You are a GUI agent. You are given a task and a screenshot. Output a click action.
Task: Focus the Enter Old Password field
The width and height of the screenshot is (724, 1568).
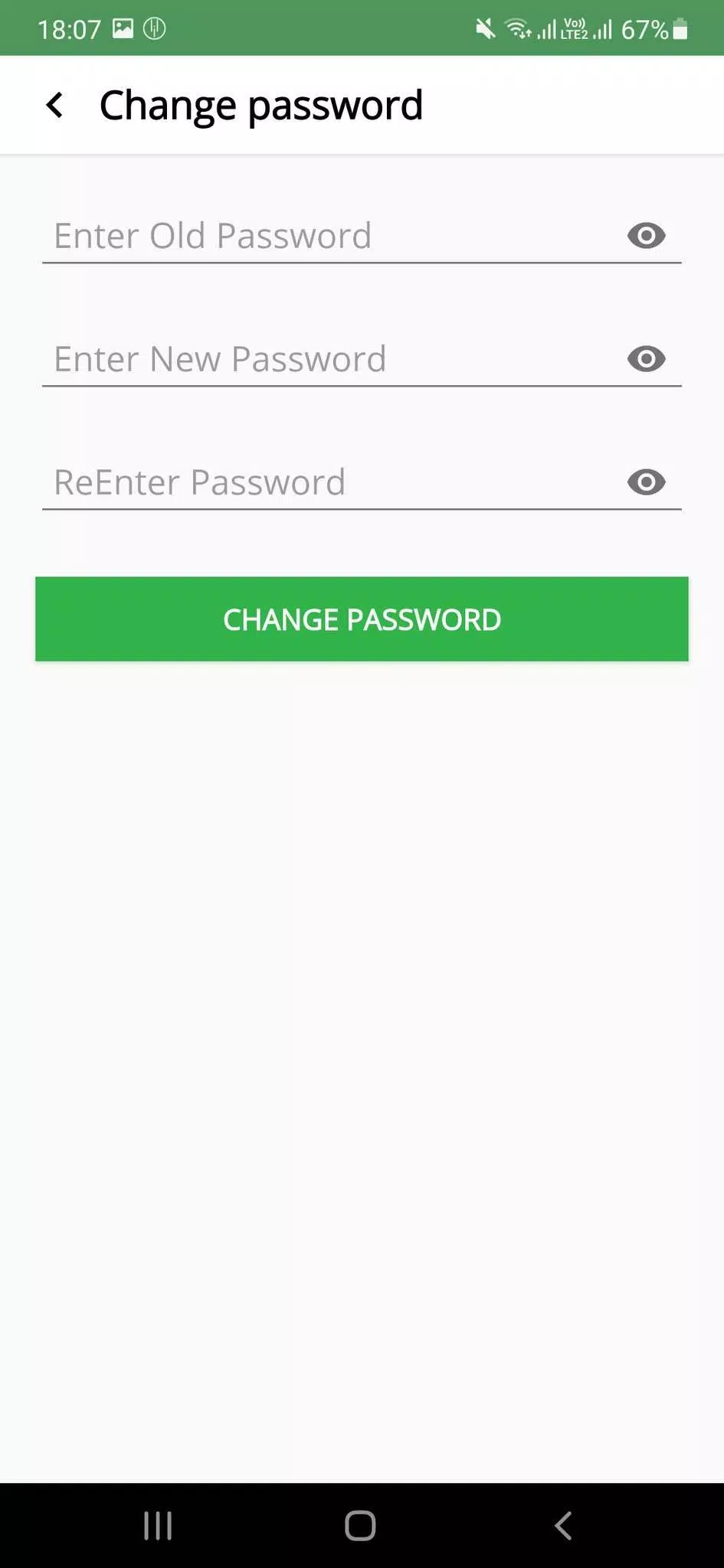(x=329, y=236)
